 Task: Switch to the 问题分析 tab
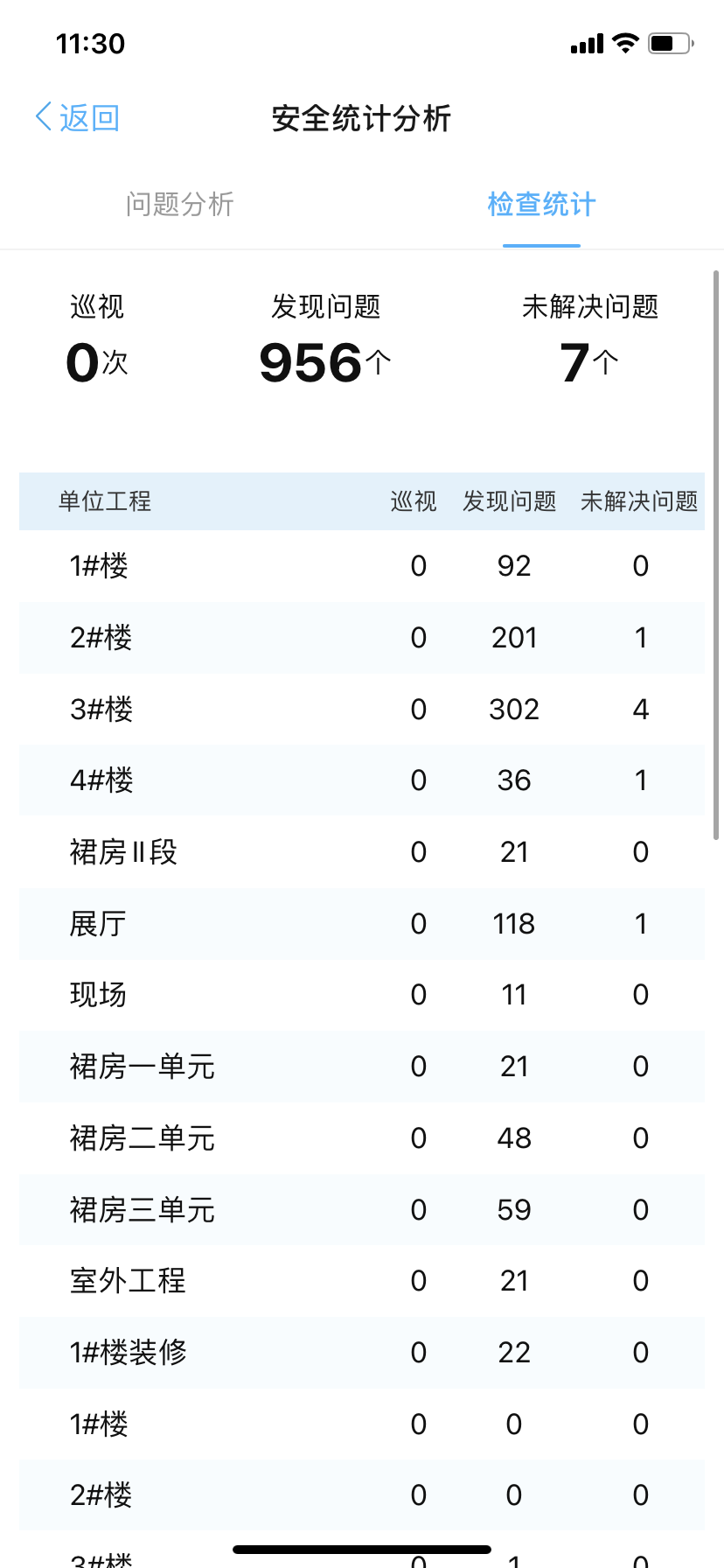click(x=180, y=205)
